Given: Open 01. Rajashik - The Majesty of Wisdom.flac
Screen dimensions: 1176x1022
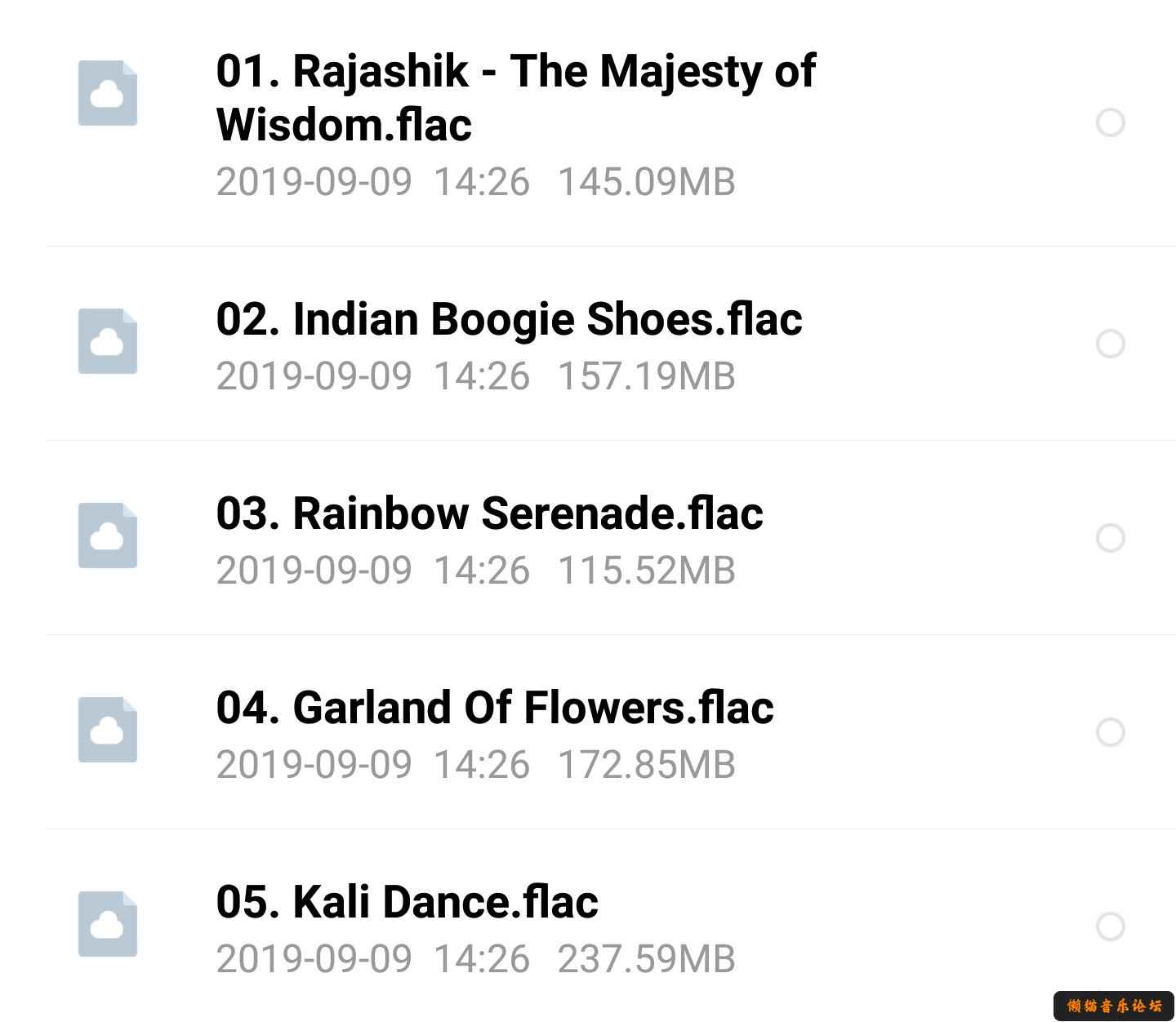Looking at the screenshot, I should click(x=514, y=98).
